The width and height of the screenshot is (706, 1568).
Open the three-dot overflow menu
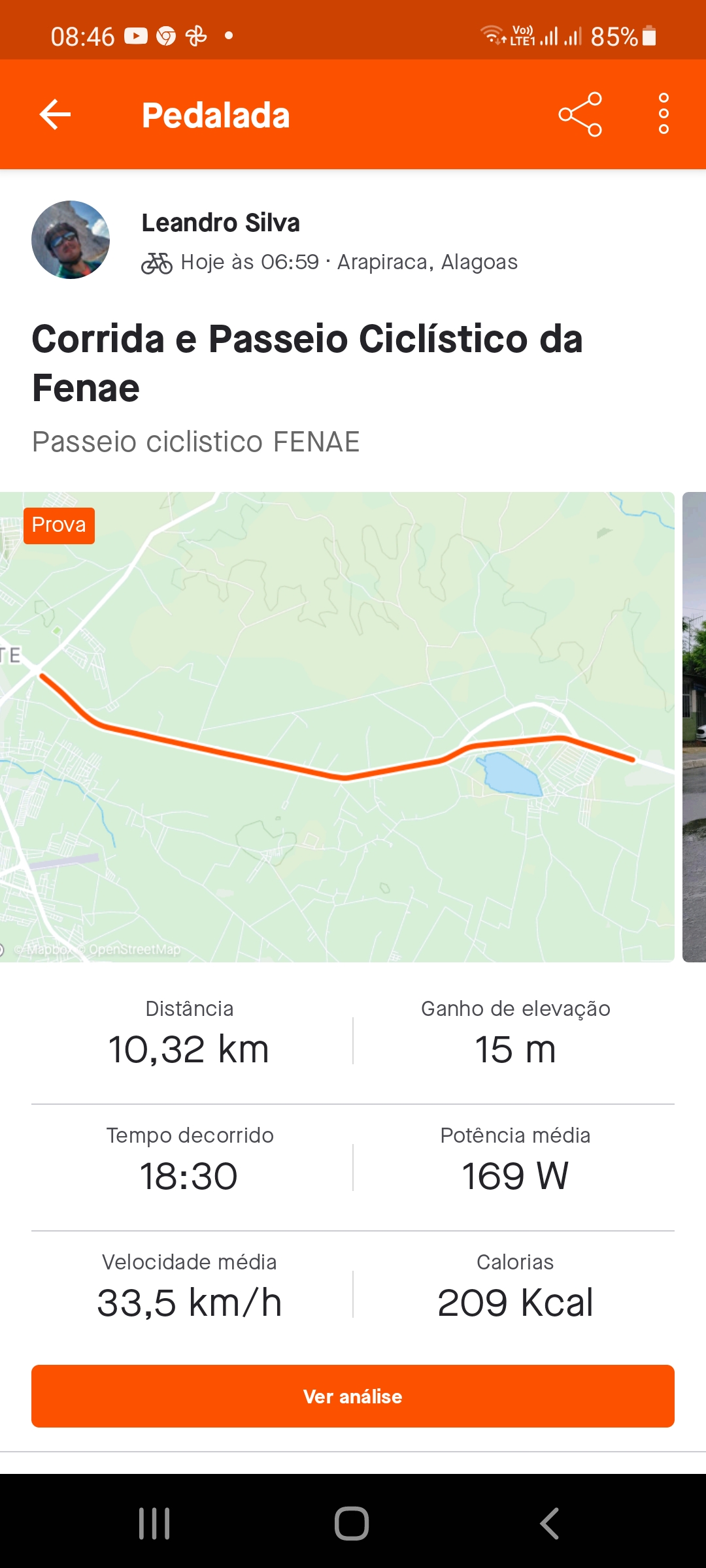pyautogui.click(x=664, y=114)
